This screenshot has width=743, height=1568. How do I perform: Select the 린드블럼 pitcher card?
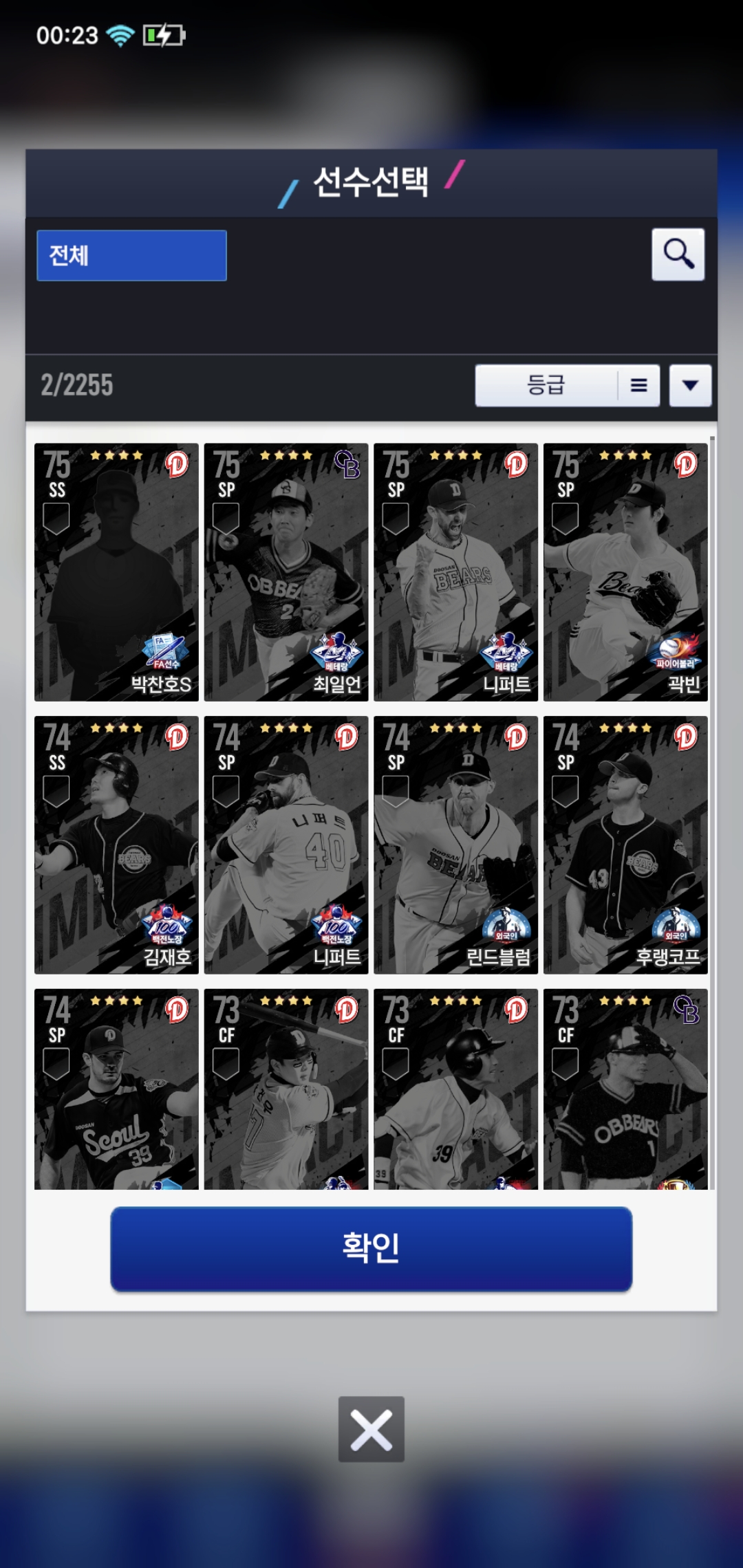[455, 845]
